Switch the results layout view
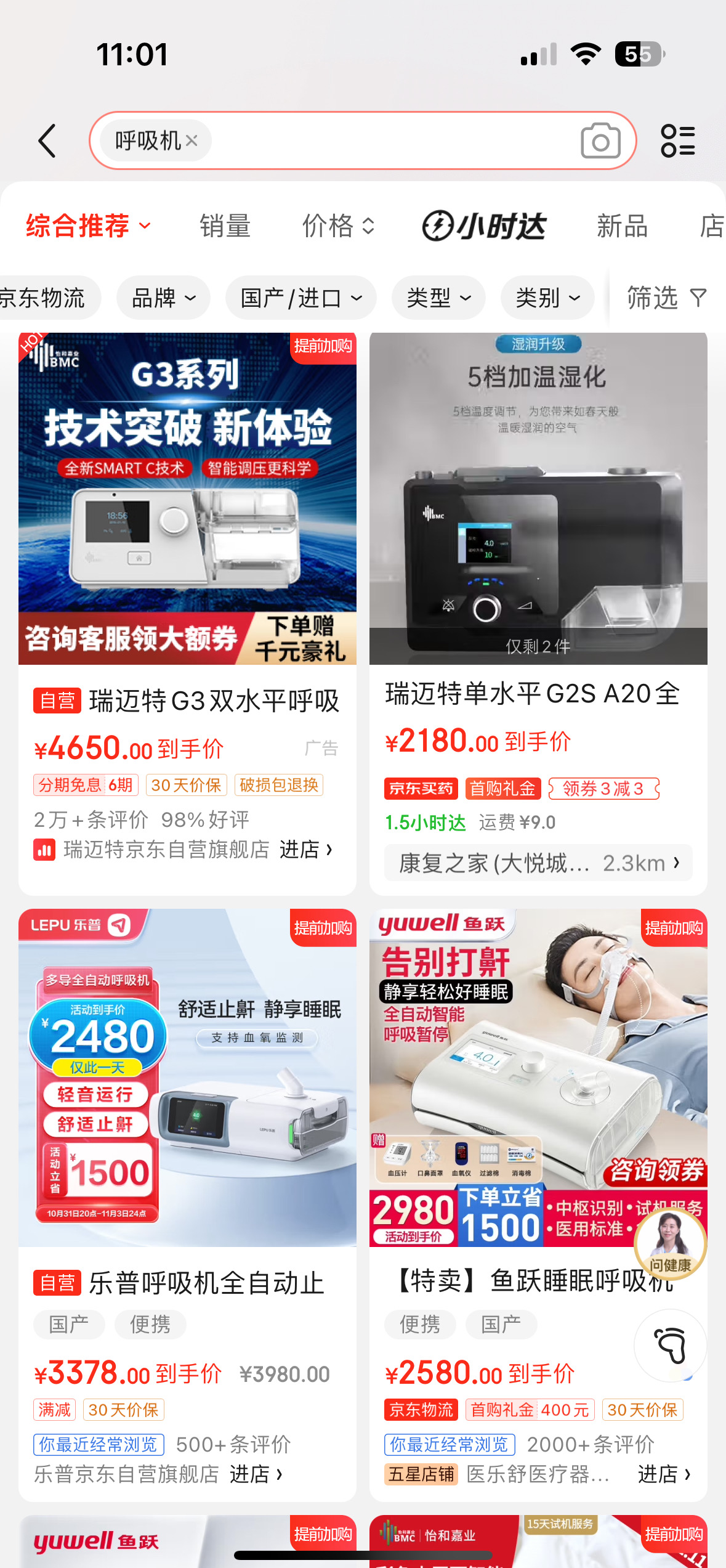726x1568 pixels. (677, 141)
